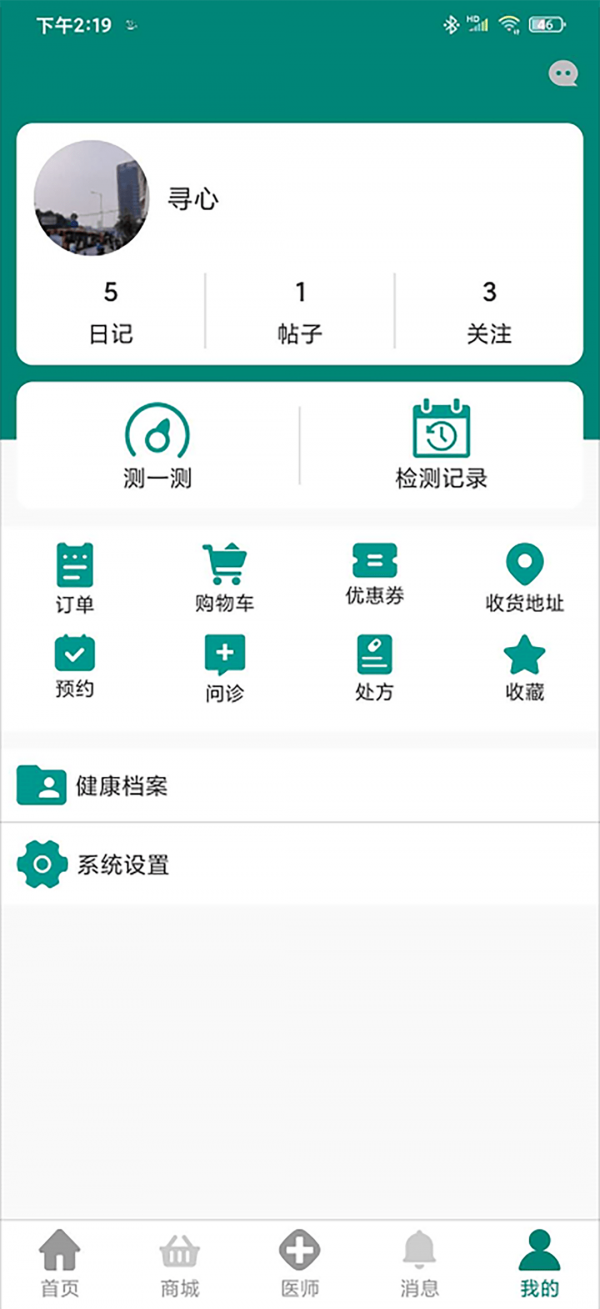Go to 购物车 shopping cart
Screen dimensions: 600x1309
pyautogui.click(x=224, y=578)
